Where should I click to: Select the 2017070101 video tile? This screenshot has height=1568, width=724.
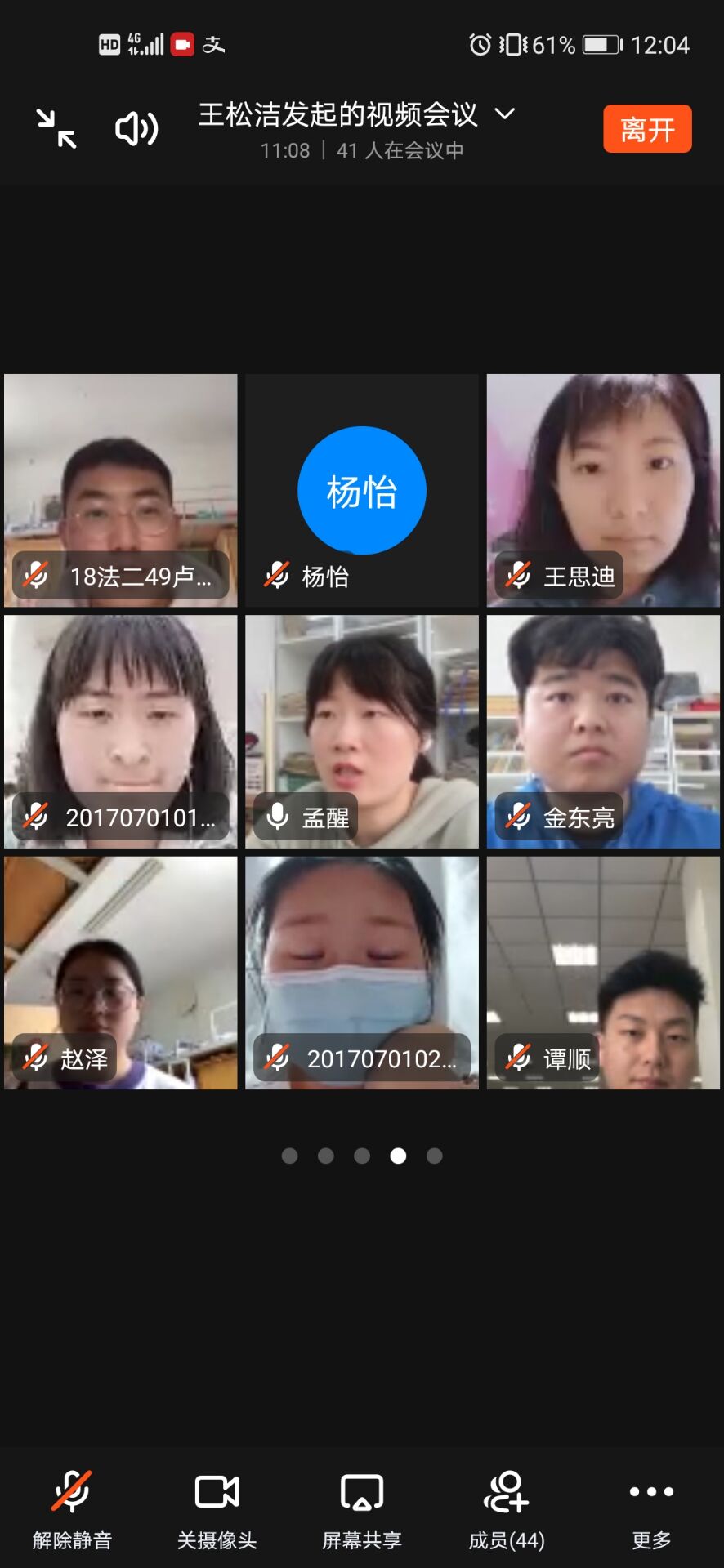coord(121,731)
